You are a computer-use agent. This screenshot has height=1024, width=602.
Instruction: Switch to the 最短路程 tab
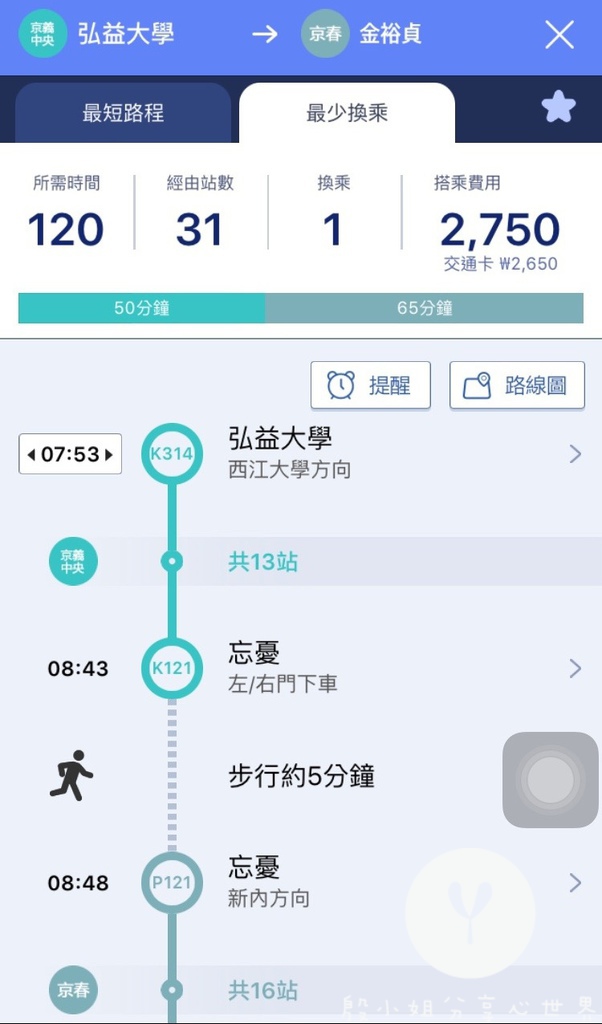click(123, 113)
